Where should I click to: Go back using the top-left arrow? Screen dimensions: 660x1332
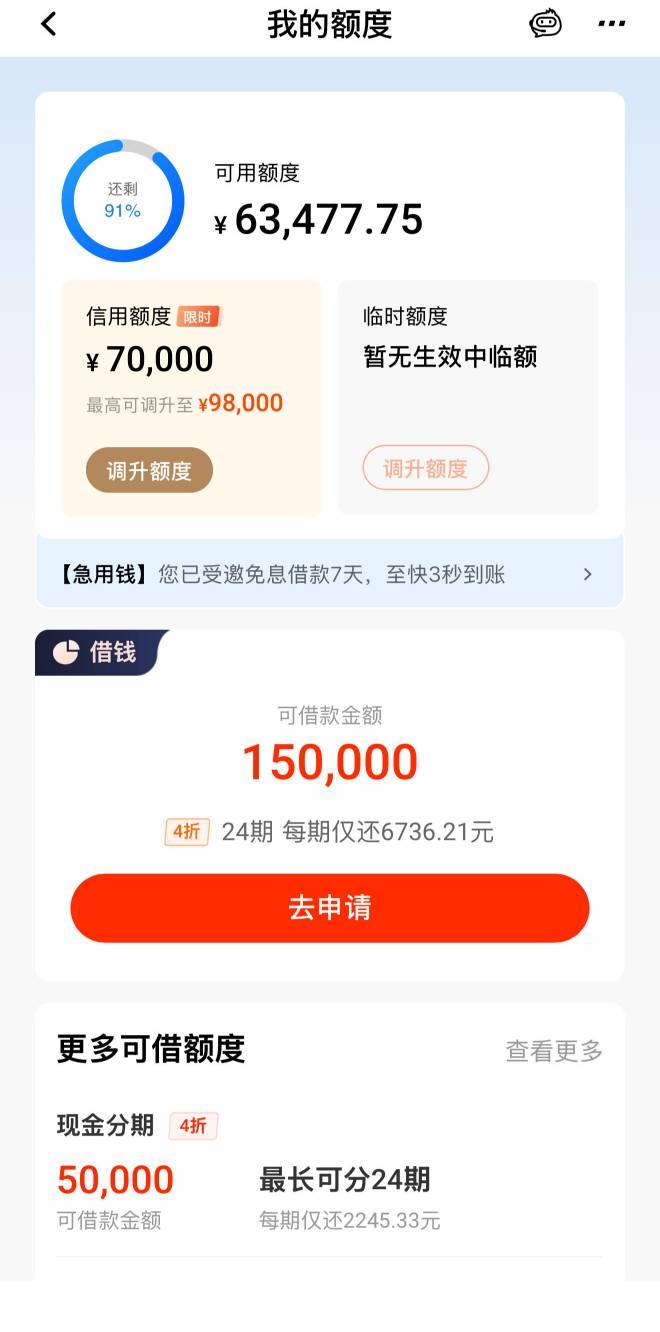point(48,24)
